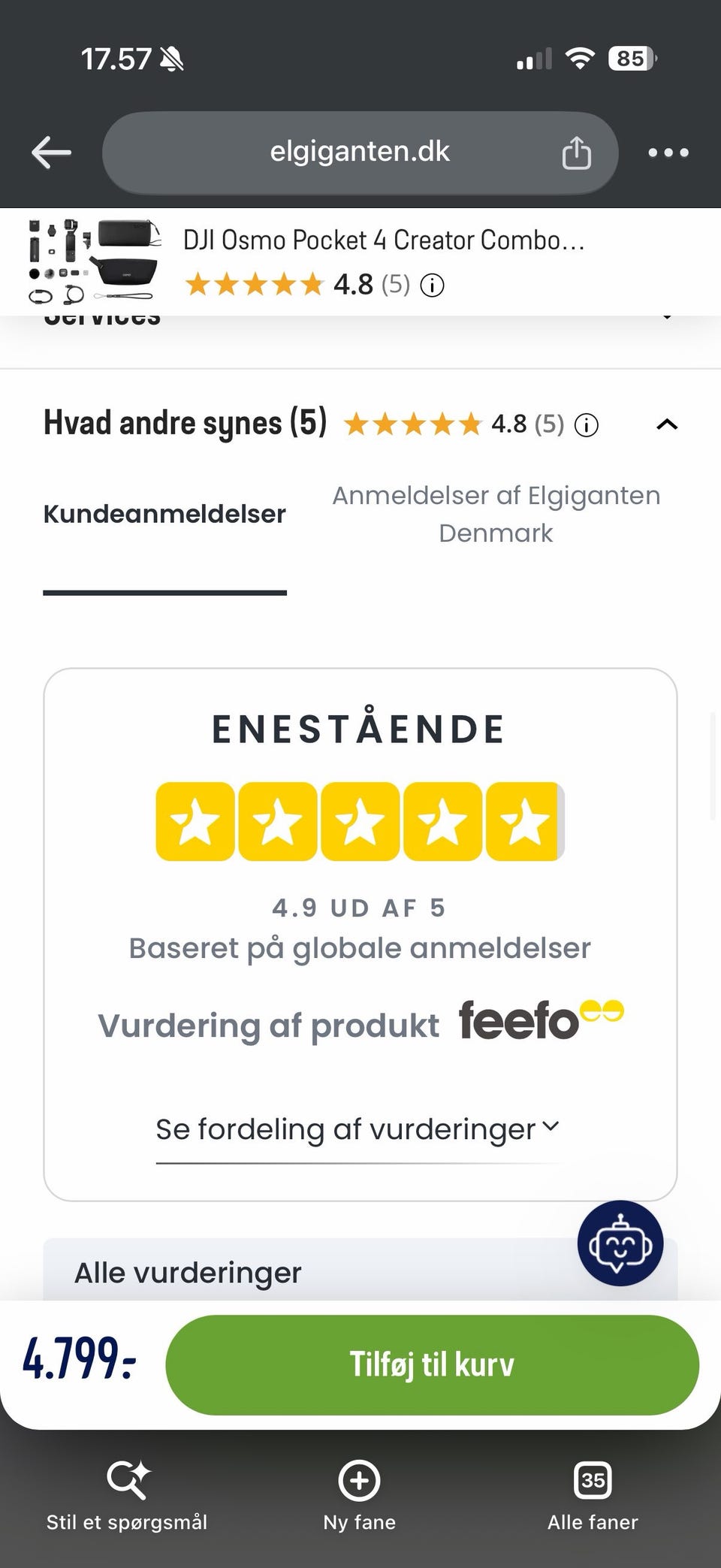Share the page via the share icon
The height and width of the screenshot is (1568, 721).
click(x=576, y=153)
